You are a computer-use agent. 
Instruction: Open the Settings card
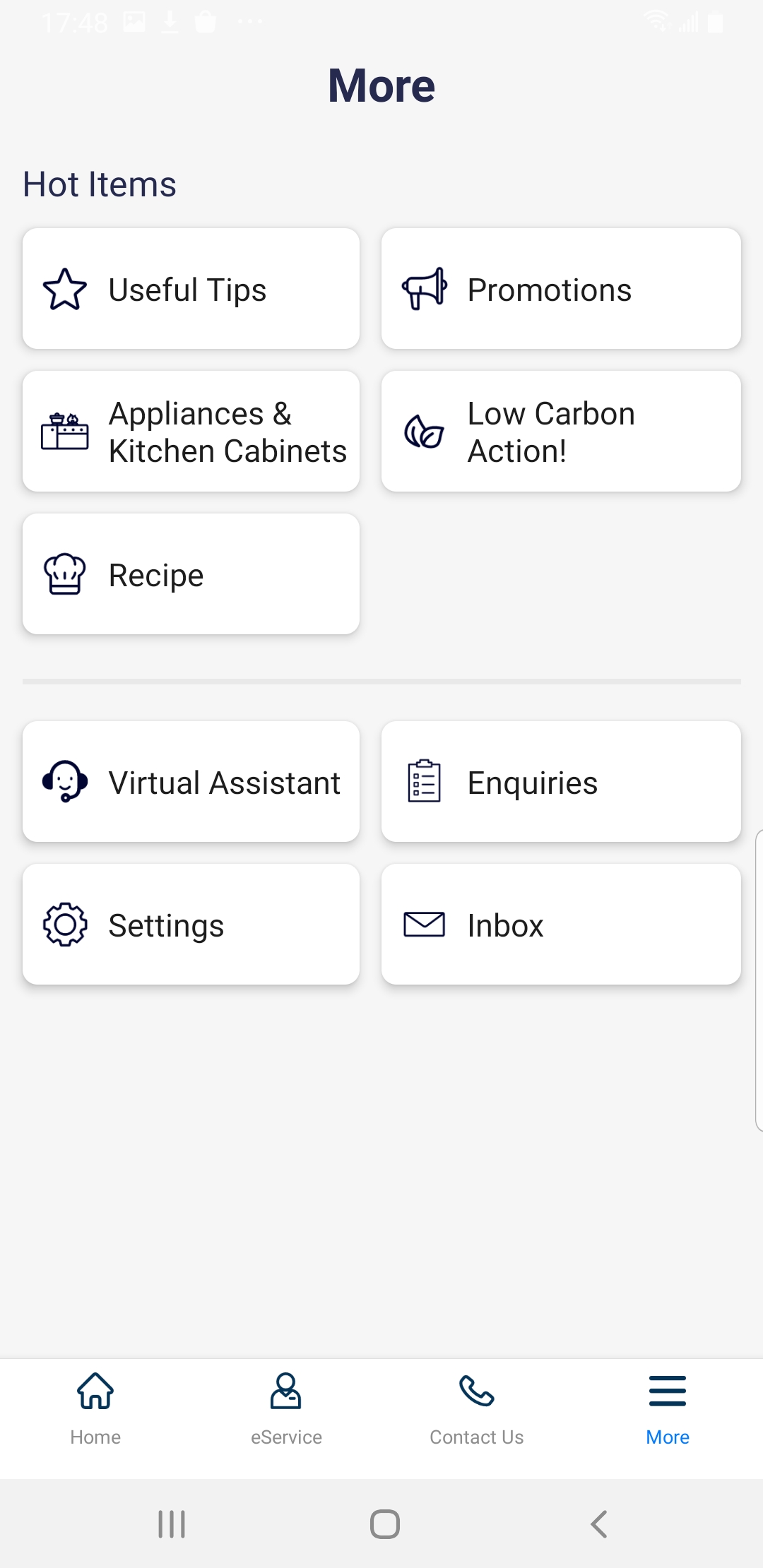pos(191,925)
